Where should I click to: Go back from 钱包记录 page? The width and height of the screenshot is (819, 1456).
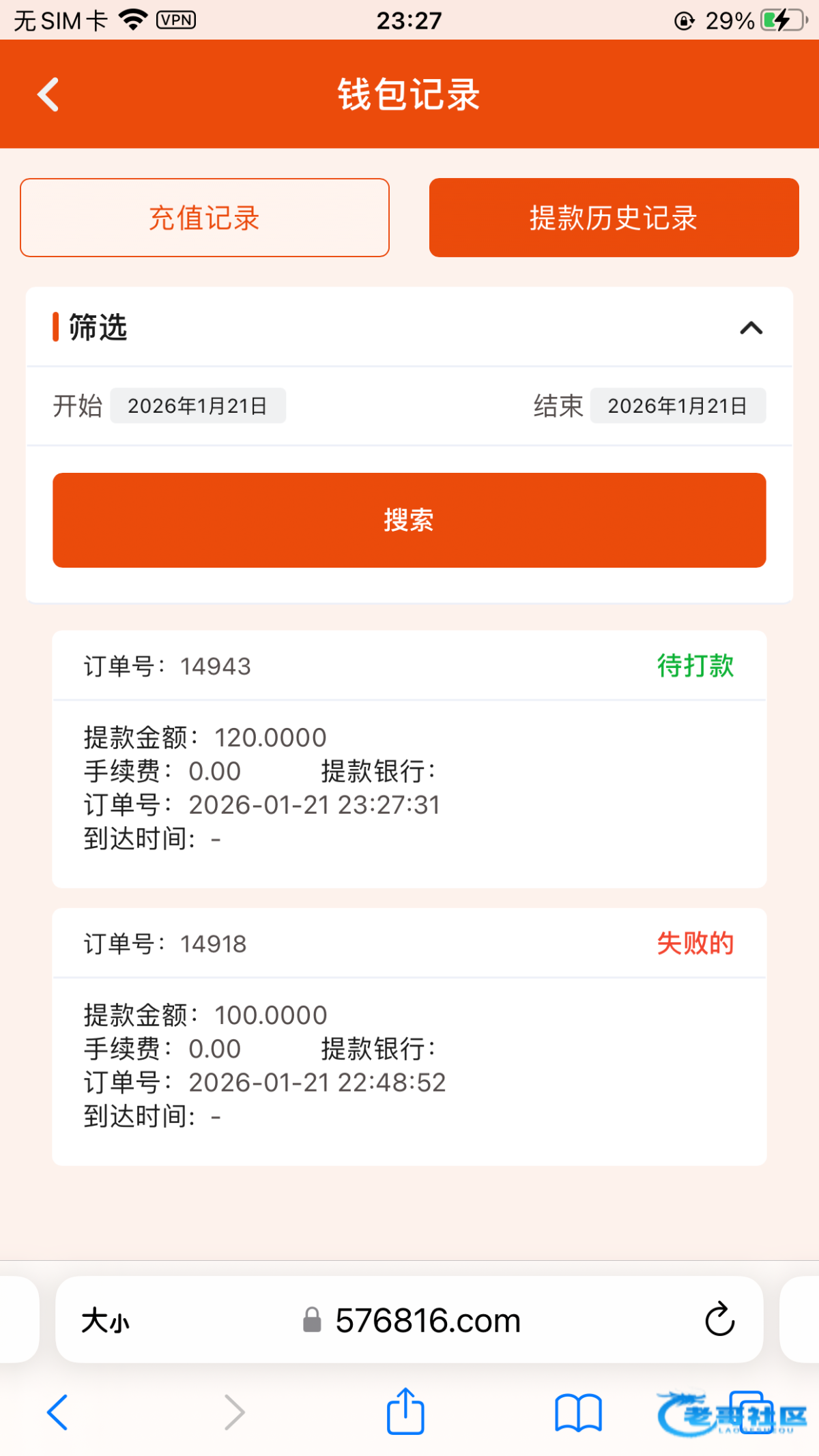click(x=48, y=94)
